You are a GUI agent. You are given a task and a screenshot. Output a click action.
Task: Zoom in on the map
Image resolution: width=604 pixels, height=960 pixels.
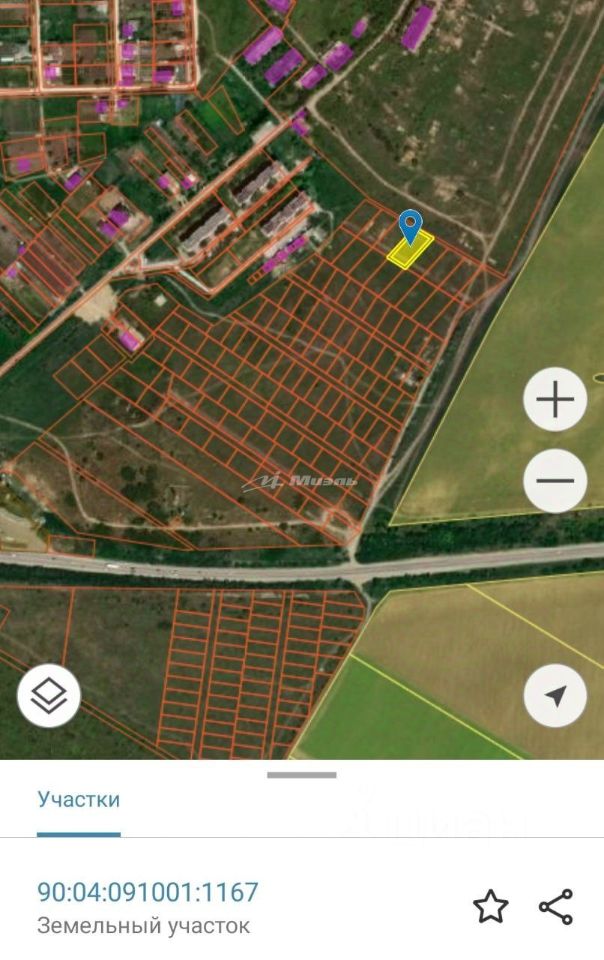pyautogui.click(x=555, y=400)
